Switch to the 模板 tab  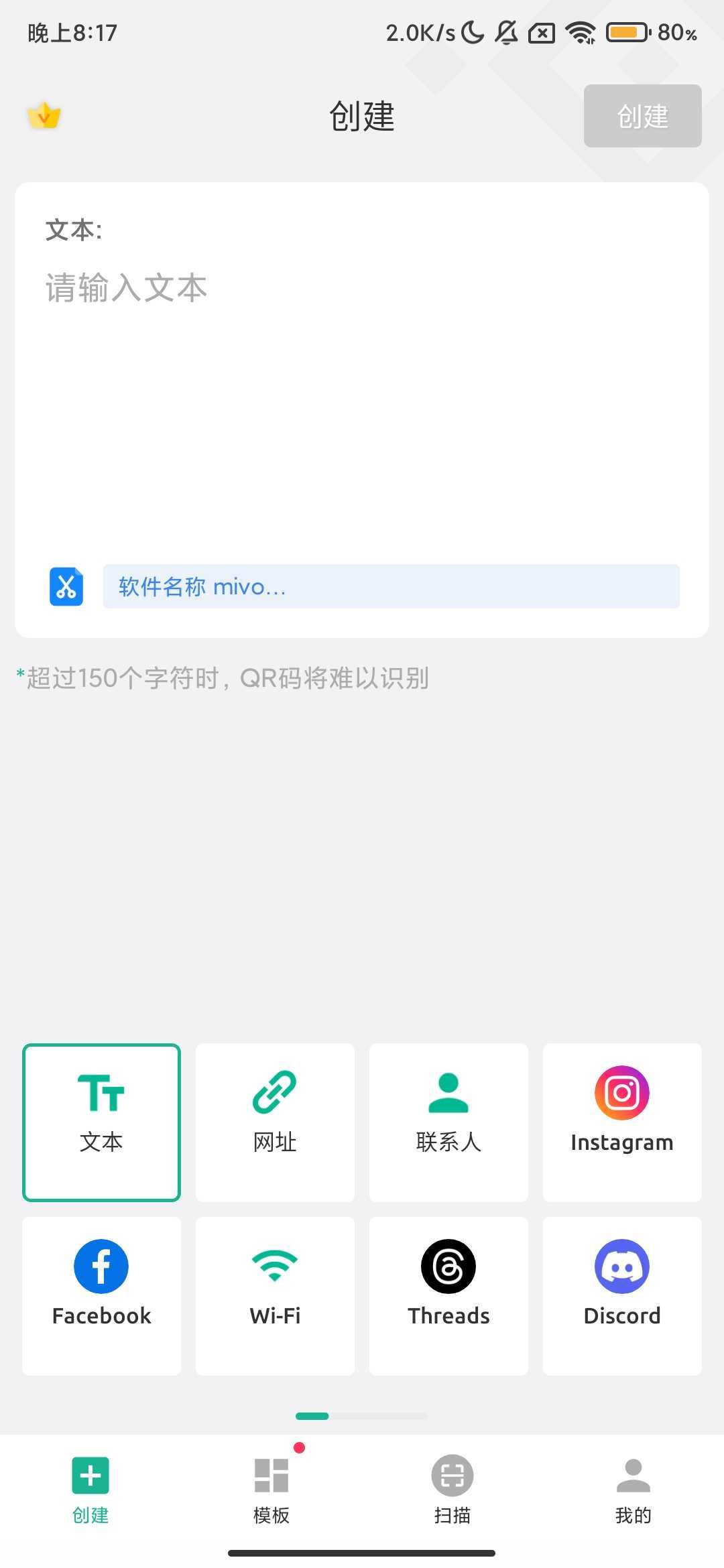[x=271, y=1489]
